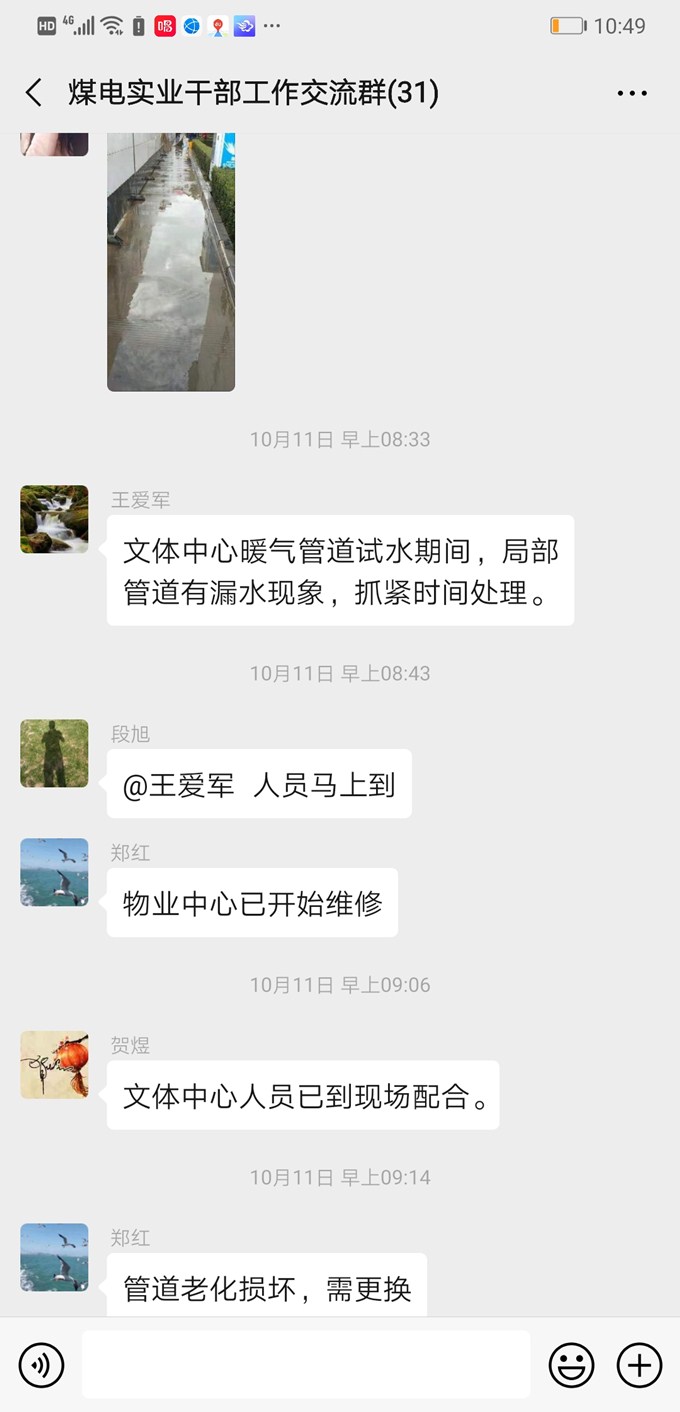680x1412 pixels.
Task: Open the plus attachments menu
Action: click(640, 1365)
